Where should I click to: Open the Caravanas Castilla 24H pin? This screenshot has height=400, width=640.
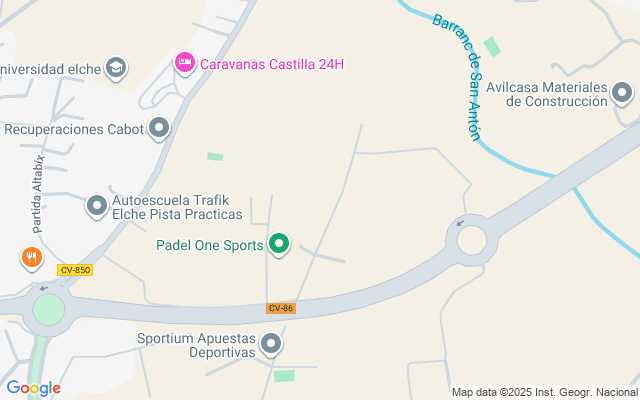point(185,63)
